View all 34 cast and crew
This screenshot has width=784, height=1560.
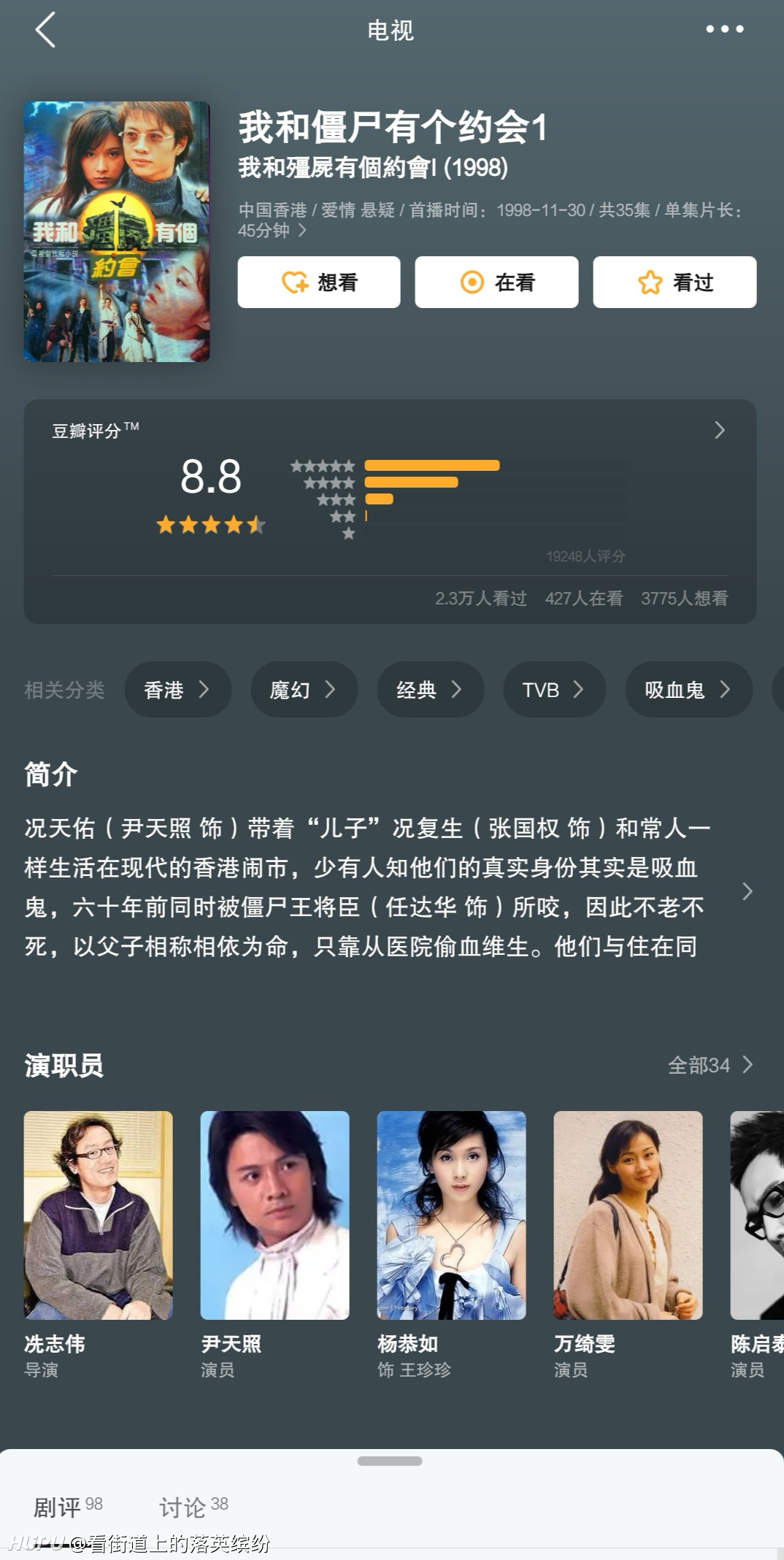pos(710,1065)
